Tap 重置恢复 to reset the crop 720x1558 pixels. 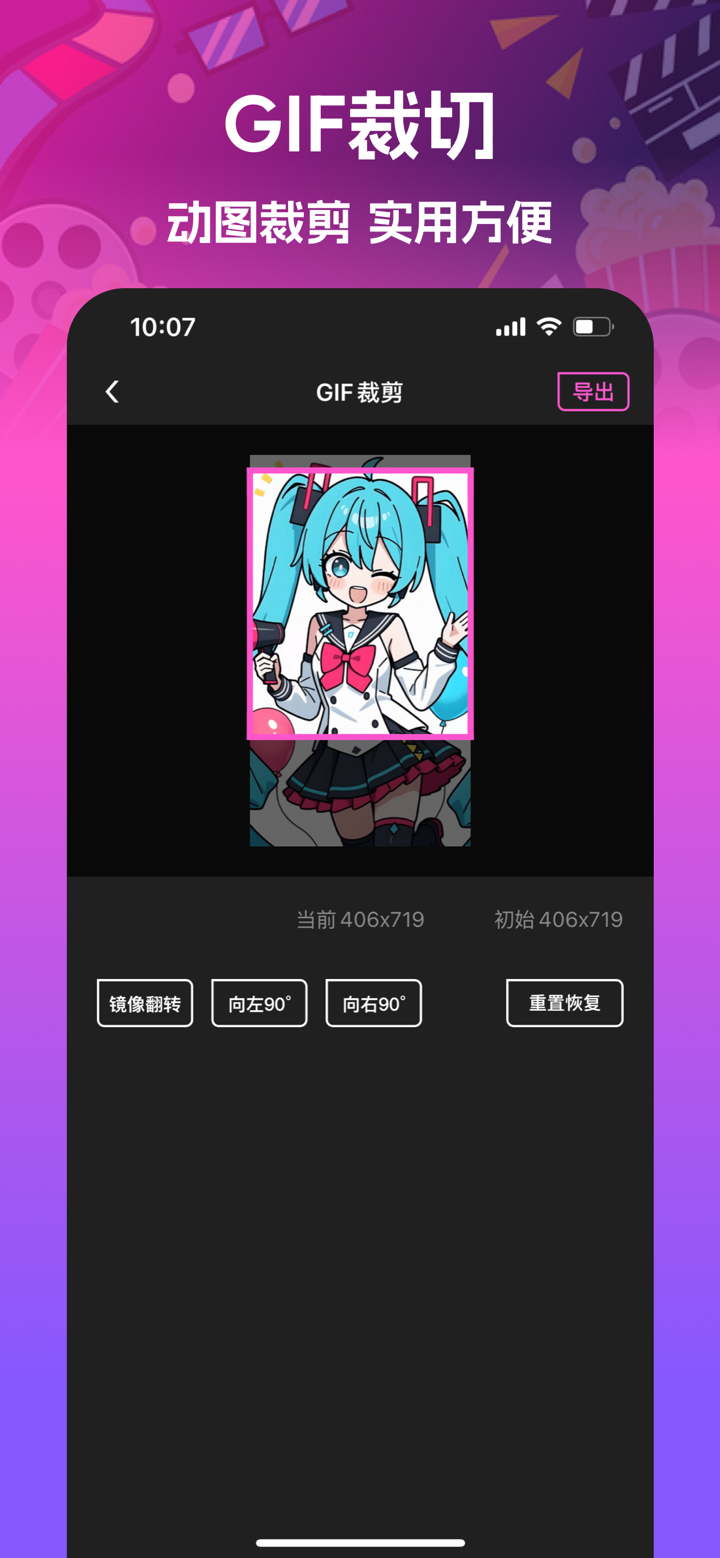click(564, 1002)
